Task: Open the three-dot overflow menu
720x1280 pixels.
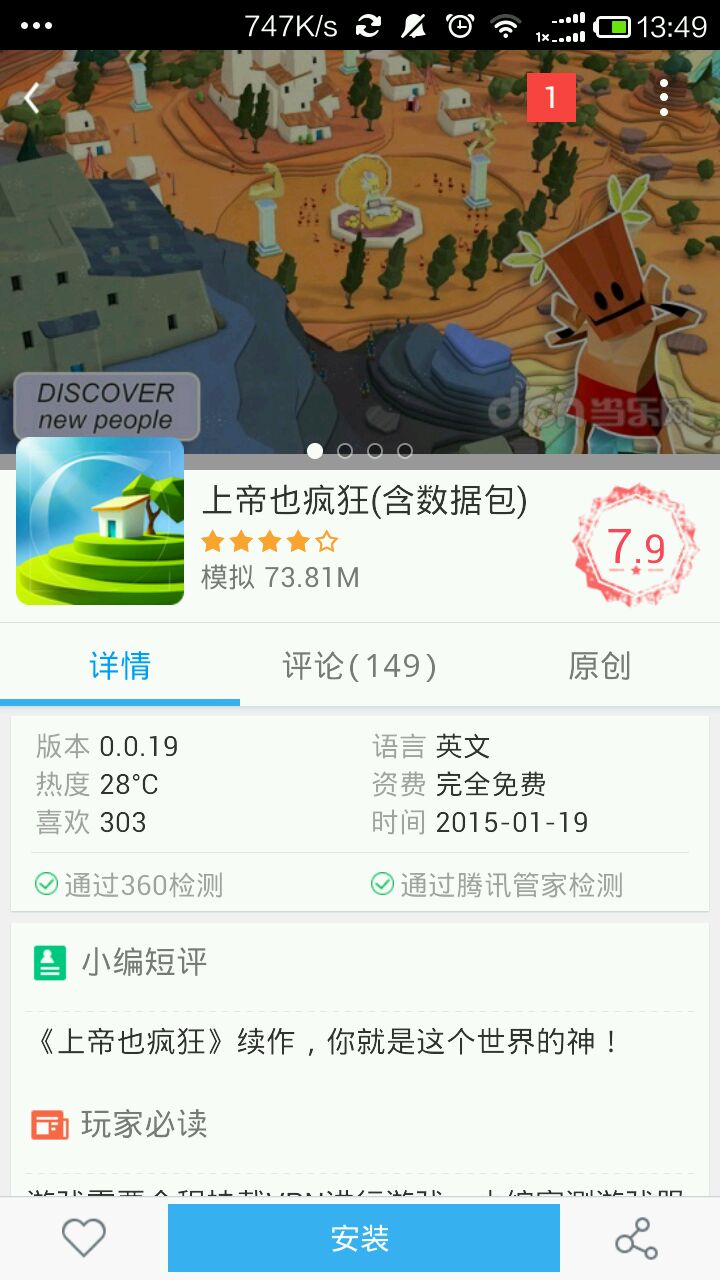Action: (664, 98)
